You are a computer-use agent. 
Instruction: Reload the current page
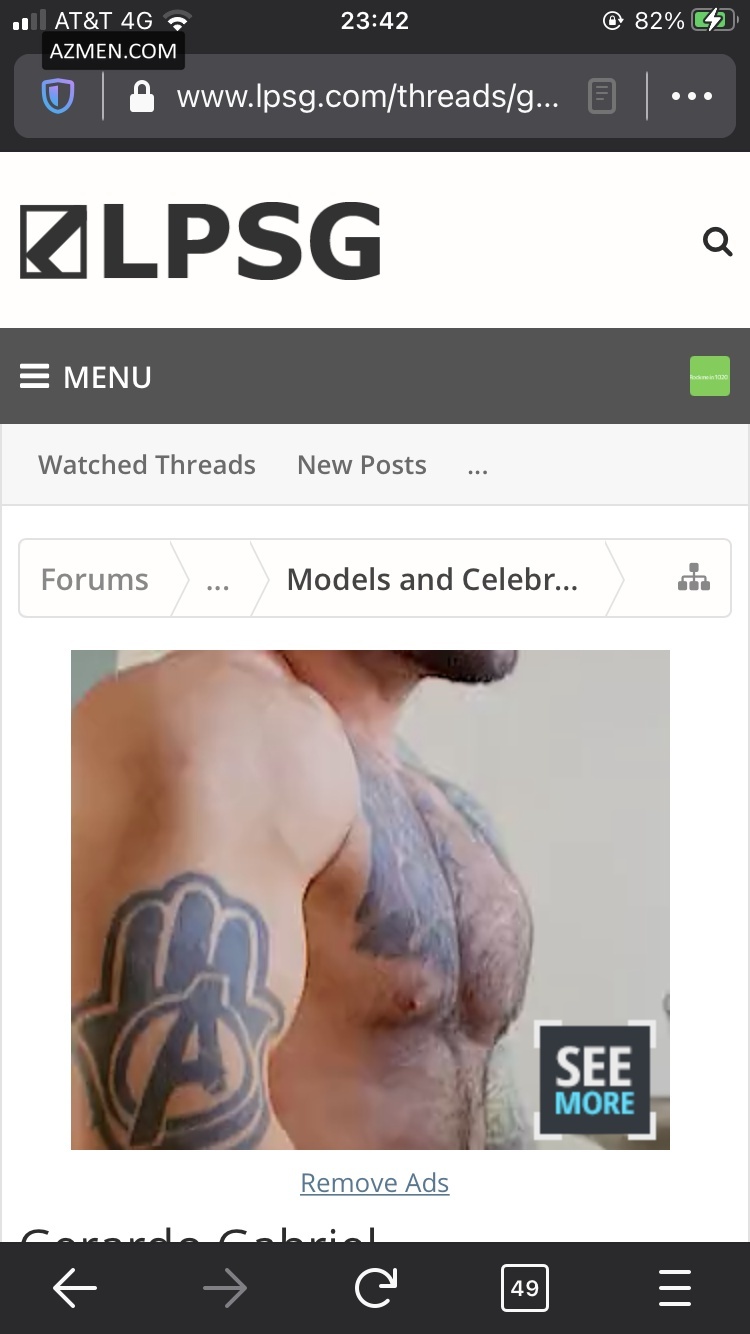tap(376, 1288)
